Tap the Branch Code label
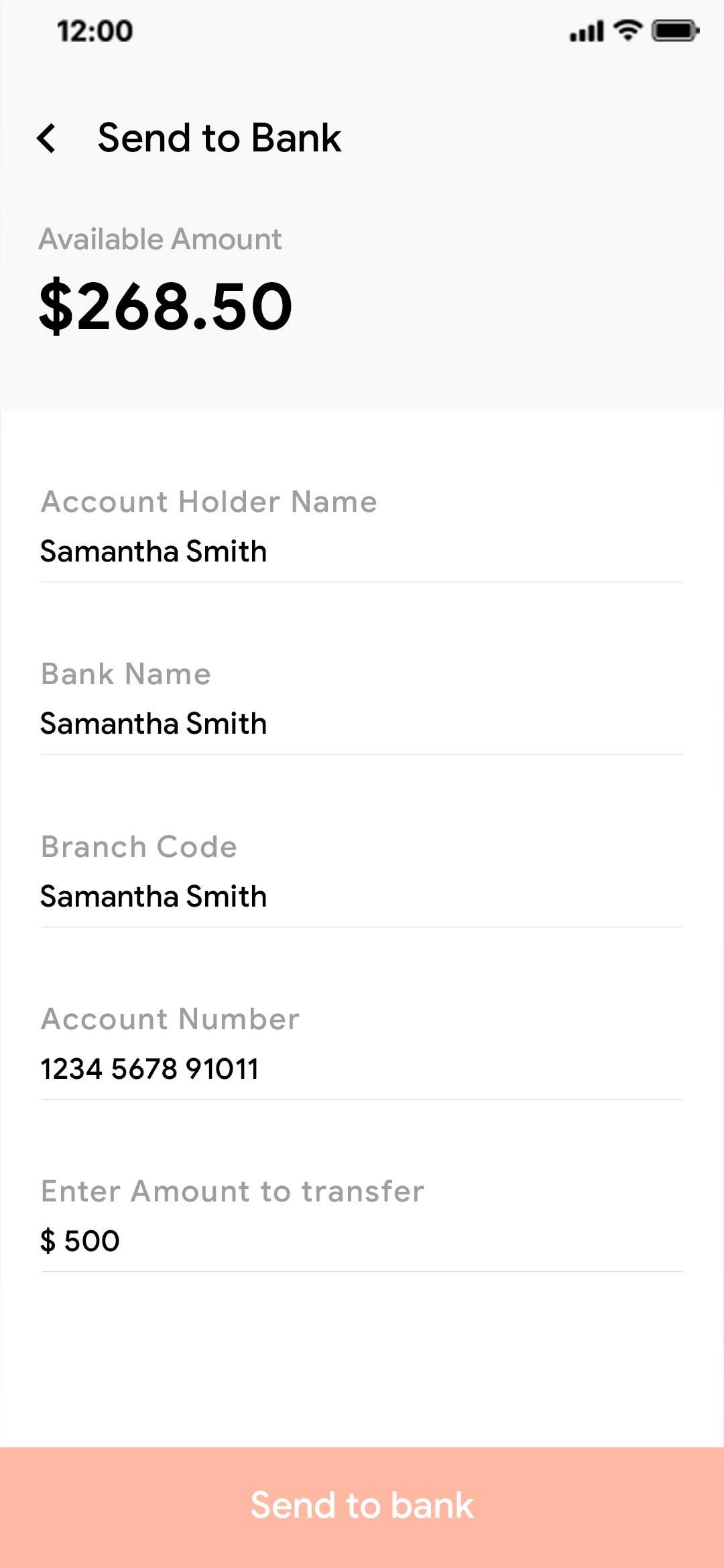The height and width of the screenshot is (1568, 724). tap(139, 847)
